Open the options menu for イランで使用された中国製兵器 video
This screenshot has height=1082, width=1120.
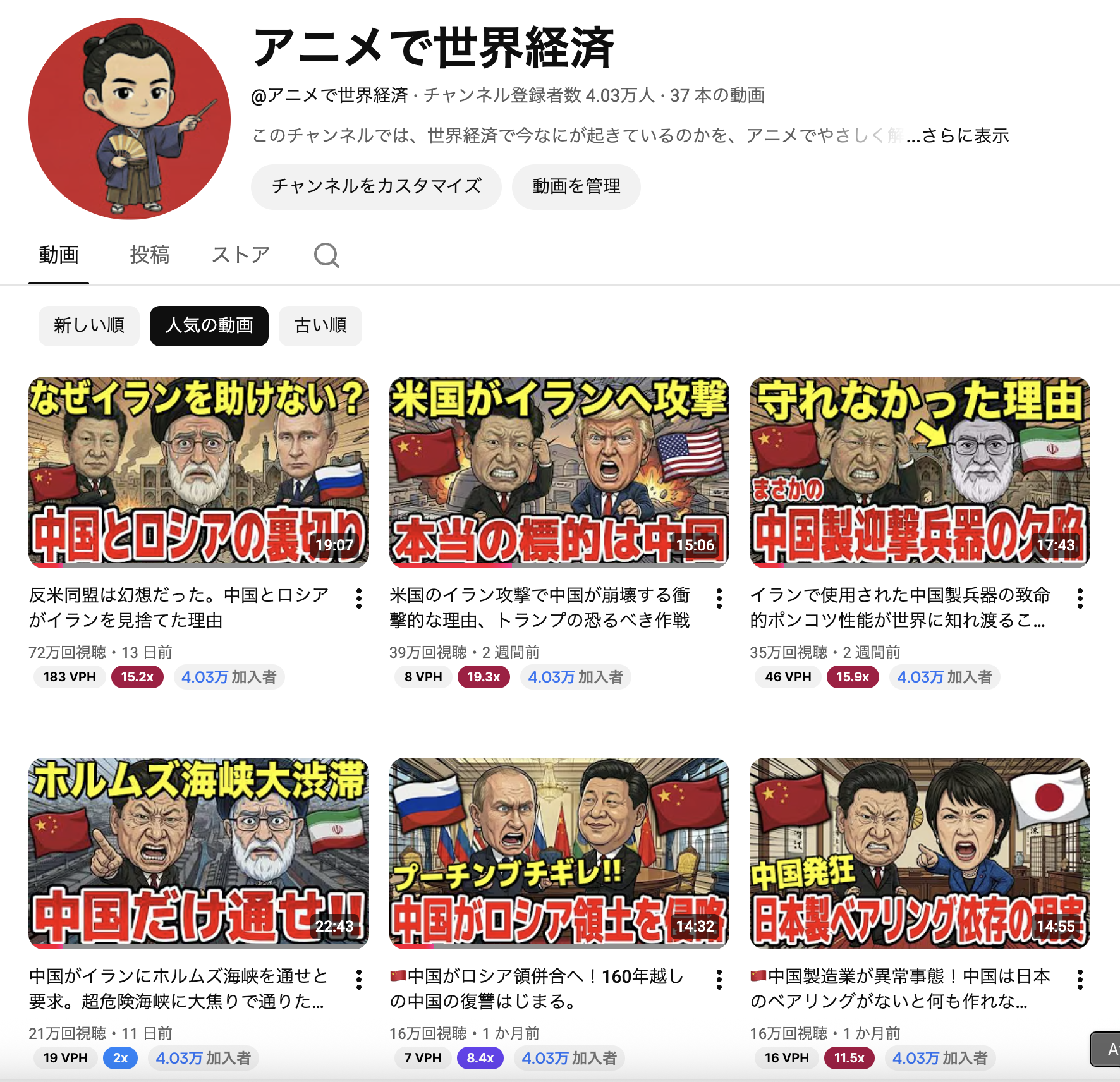pos(1080,598)
